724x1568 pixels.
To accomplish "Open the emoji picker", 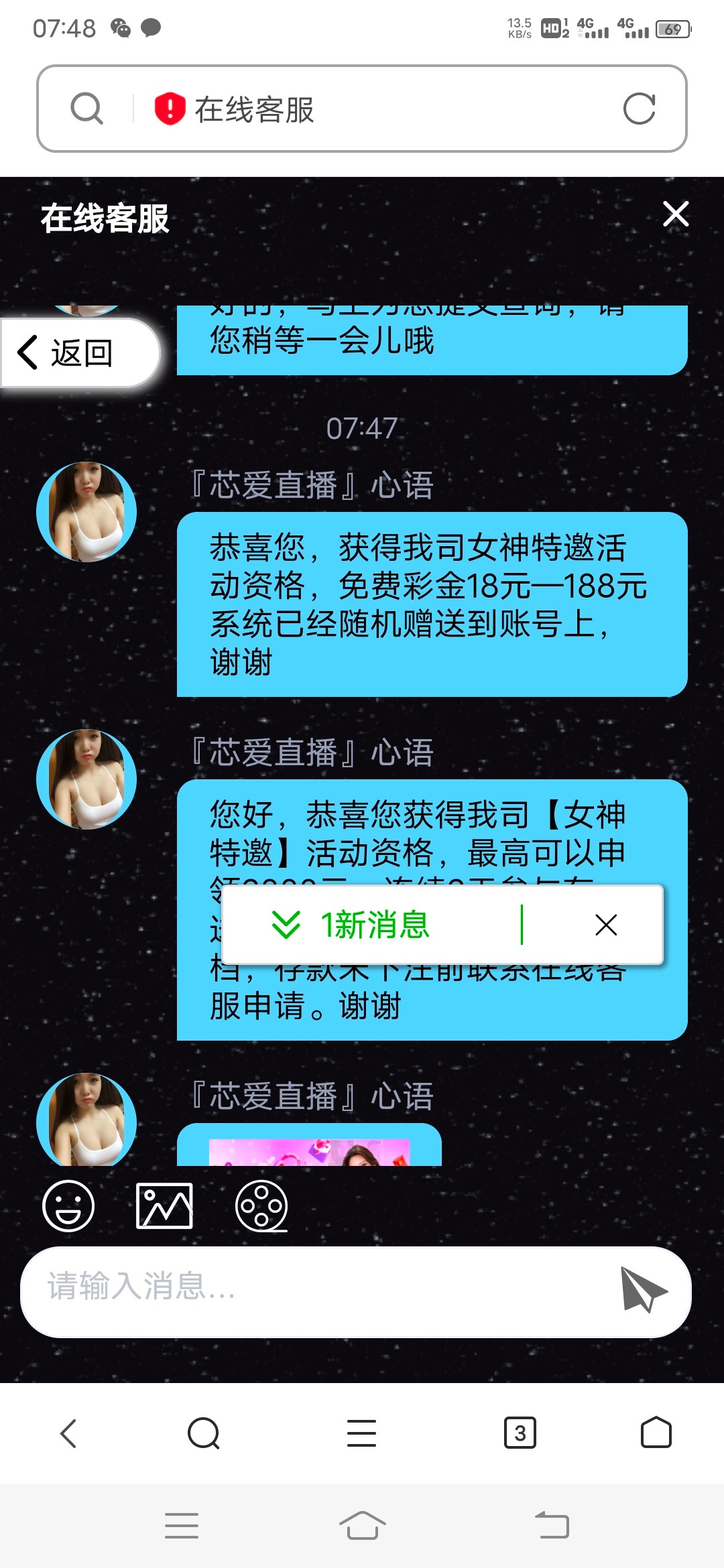I will click(68, 1206).
